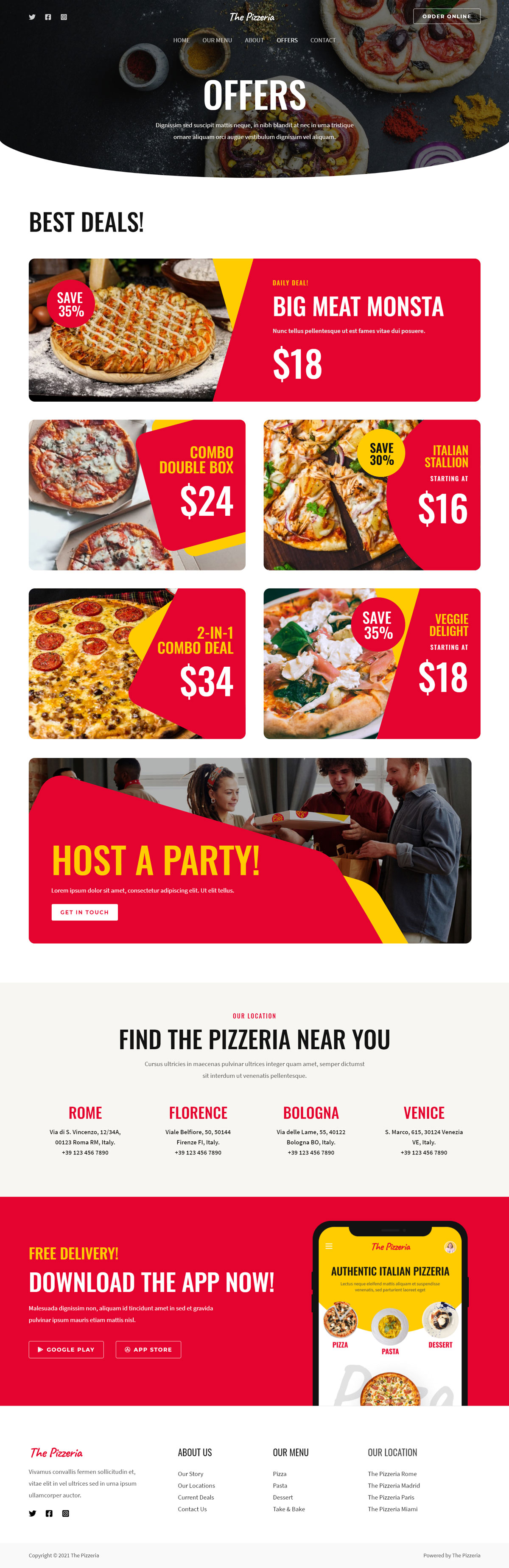Open Our Menu in the navigation

(217, 40)
